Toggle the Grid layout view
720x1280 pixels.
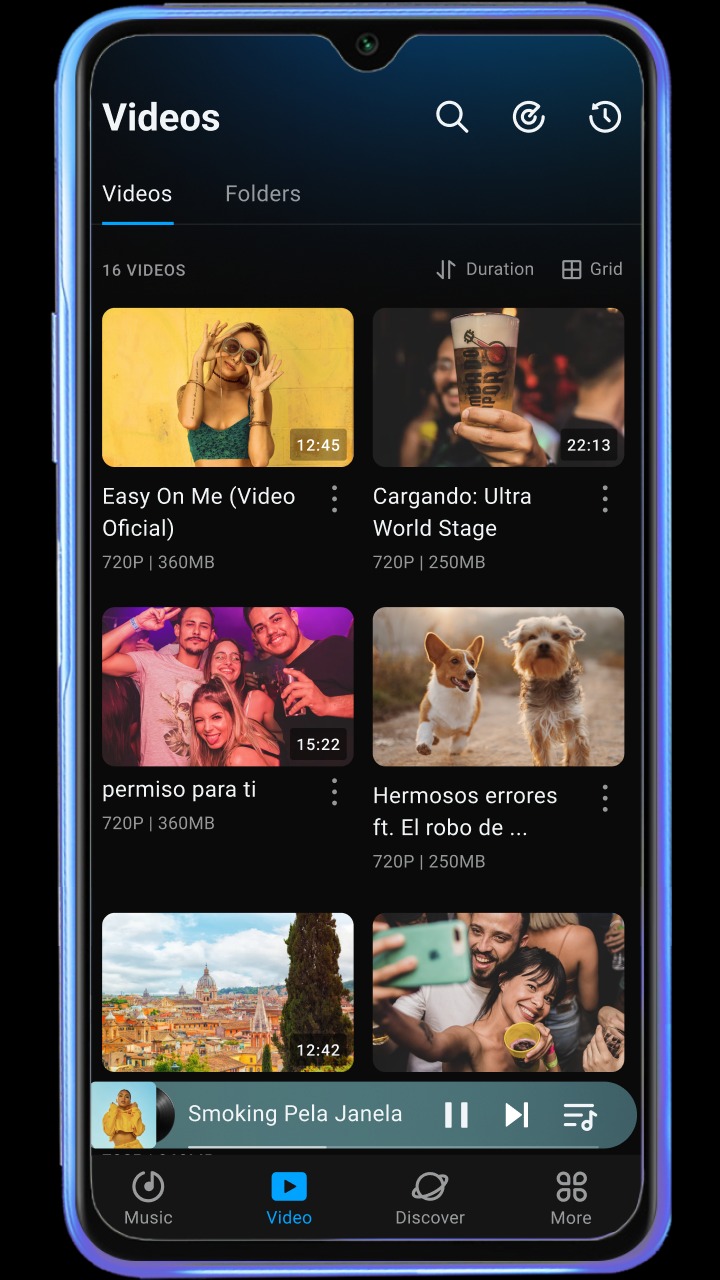coord(592,269)
